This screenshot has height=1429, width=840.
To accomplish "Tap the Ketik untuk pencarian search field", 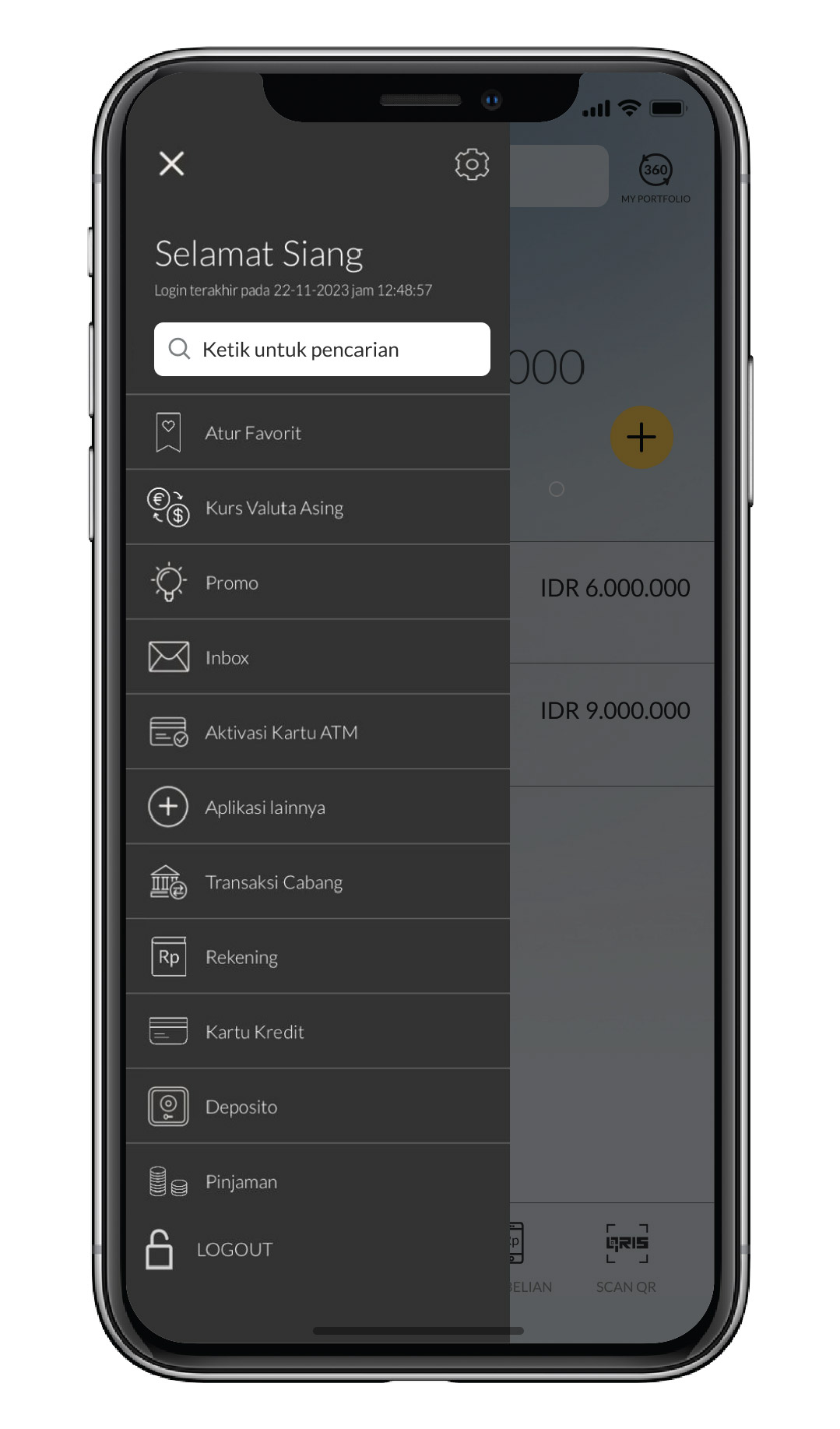I will tap(322, 350).
